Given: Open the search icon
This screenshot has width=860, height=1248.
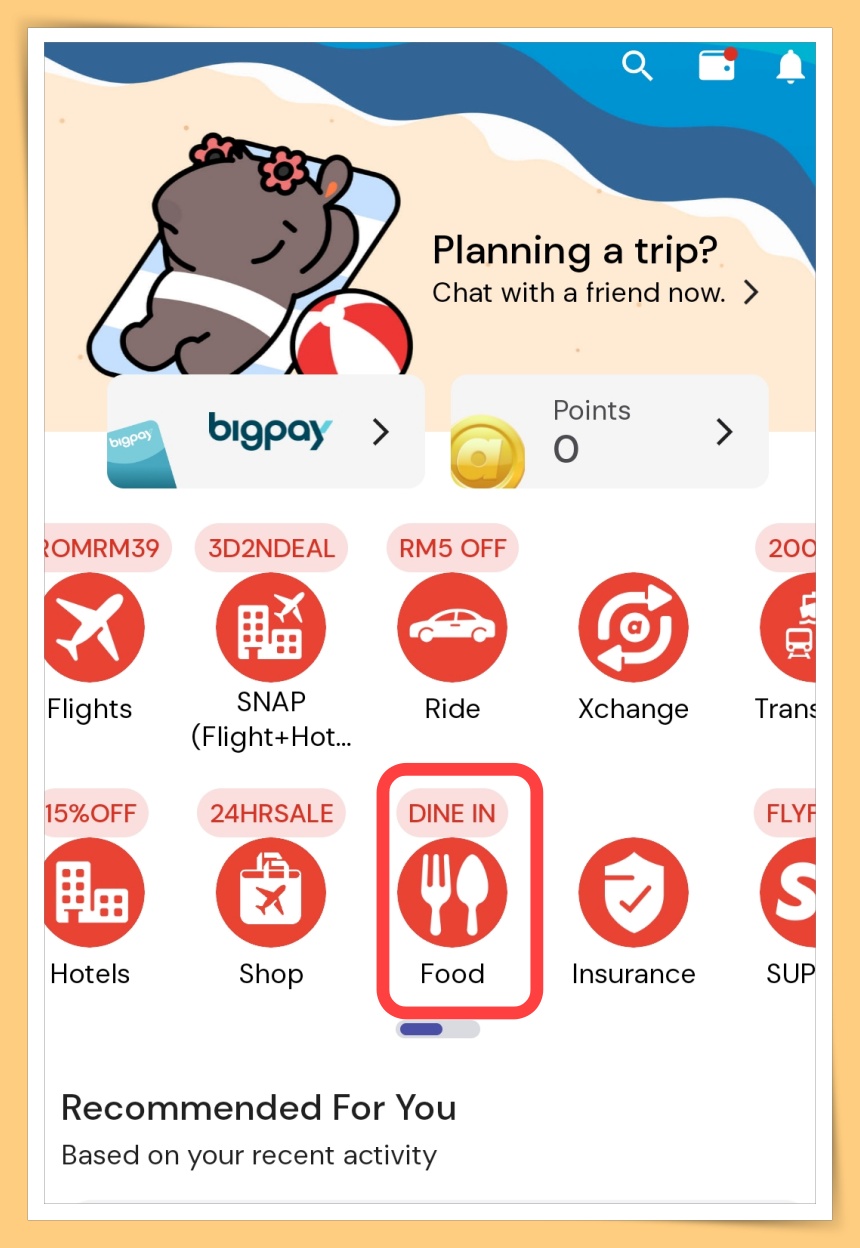Looking at the screenshot, I should tap(637, 67).
